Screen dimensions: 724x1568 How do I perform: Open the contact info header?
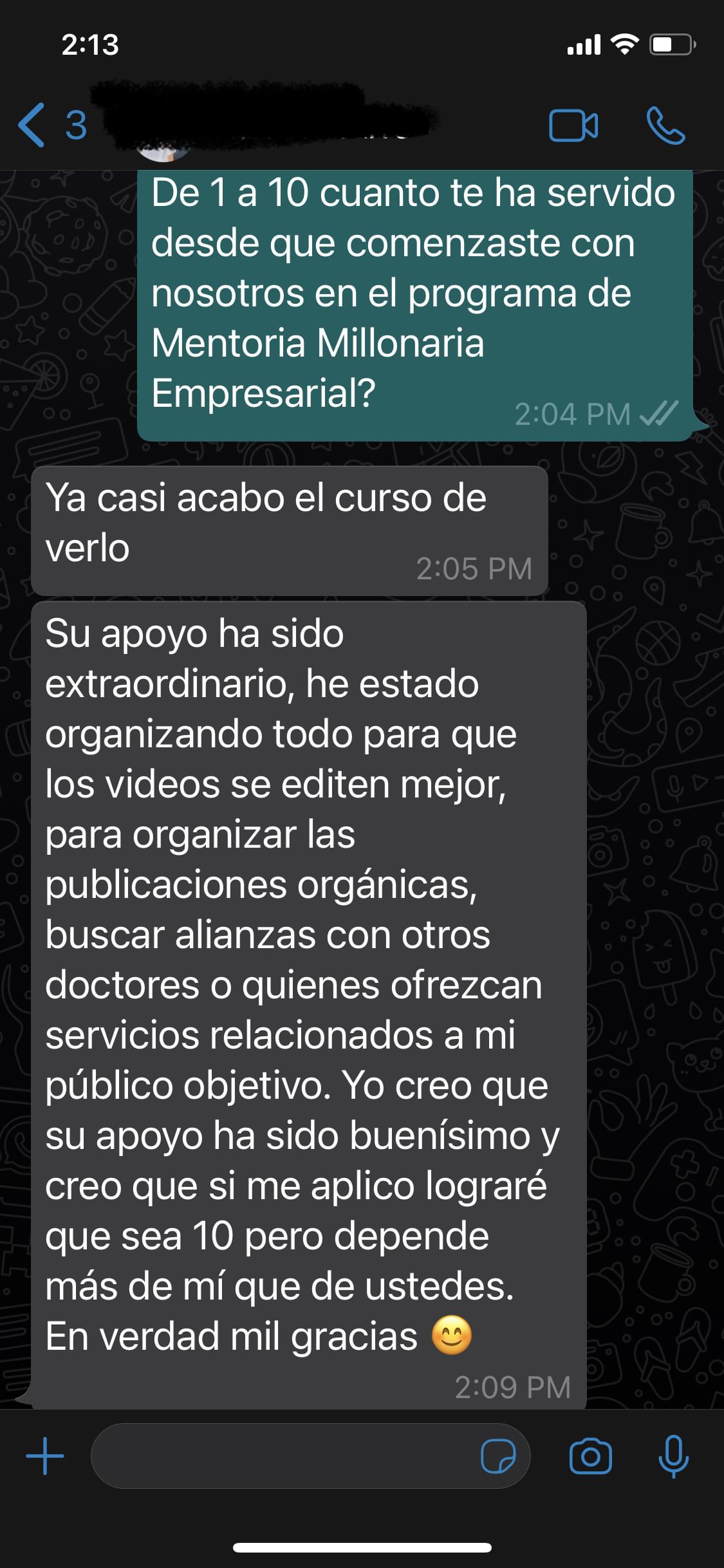pos(270,122)
